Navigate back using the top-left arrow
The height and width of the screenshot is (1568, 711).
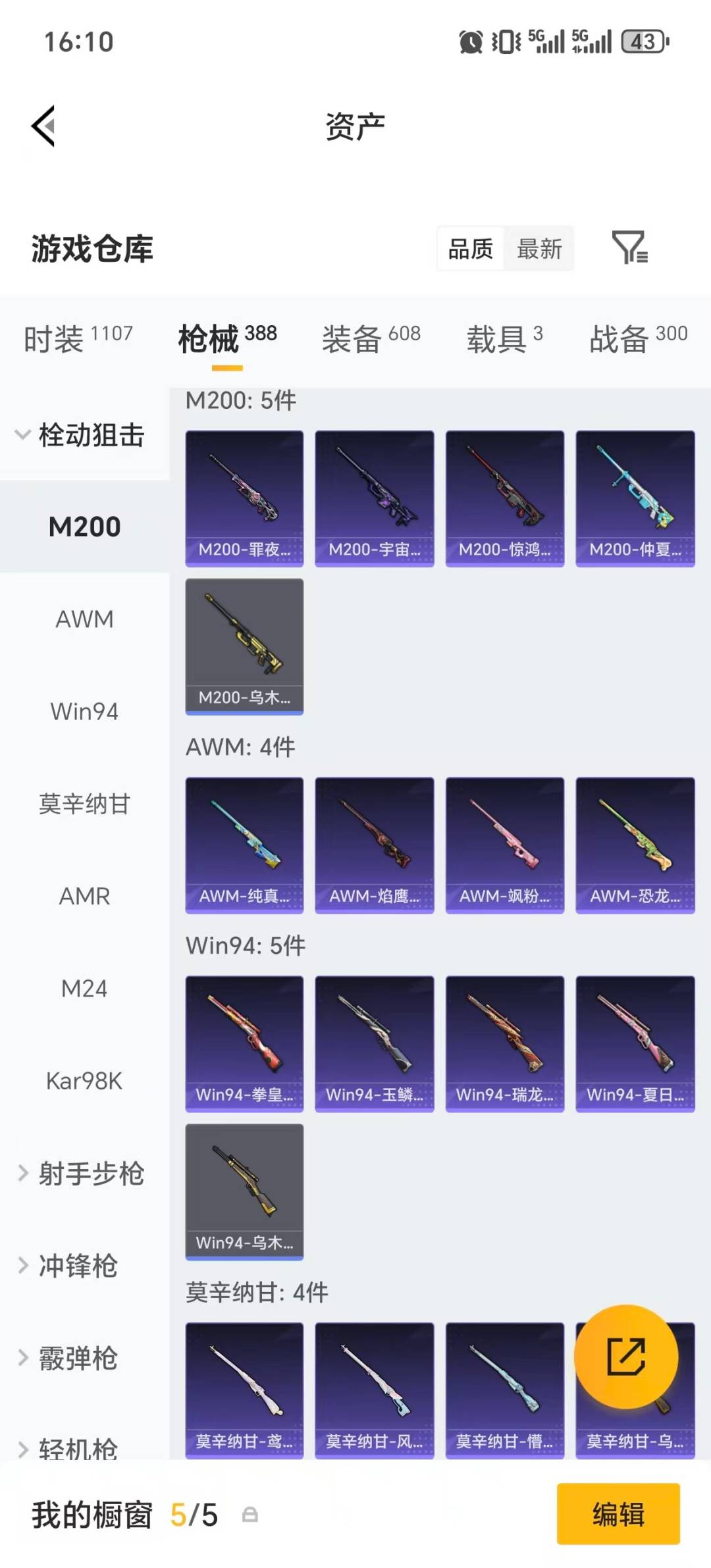click(x=43, y=125)
